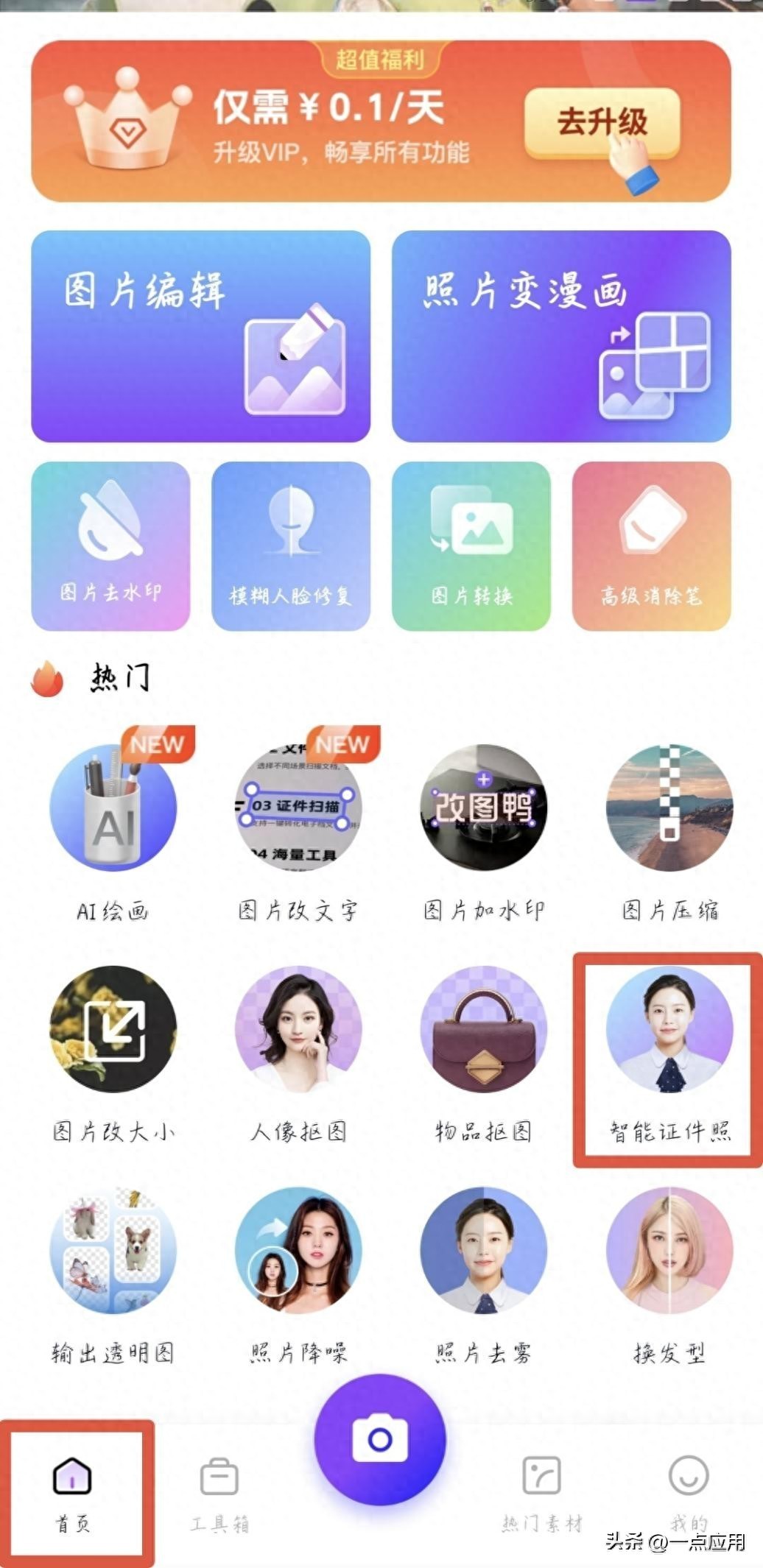Select the 智能证件照 tool
Image resolution: width=763 pixels, height=1568 pixels.
(x=669, y=1028)
